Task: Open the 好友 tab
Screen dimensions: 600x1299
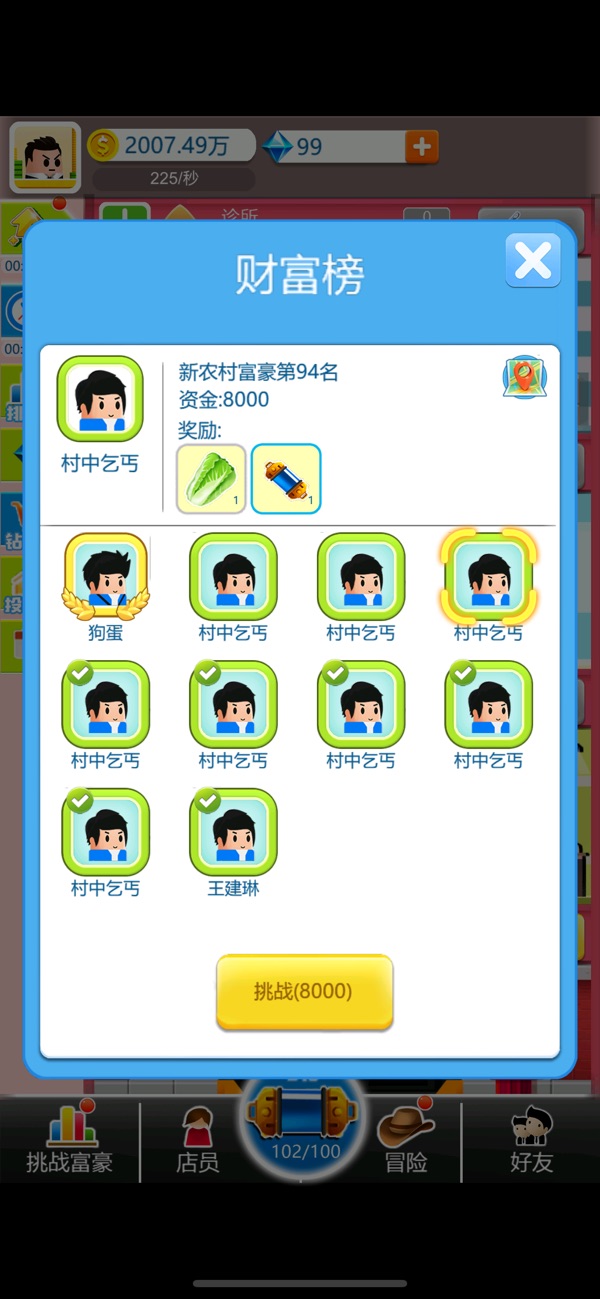Action: pyautogui.click(x=530, y=1139)
